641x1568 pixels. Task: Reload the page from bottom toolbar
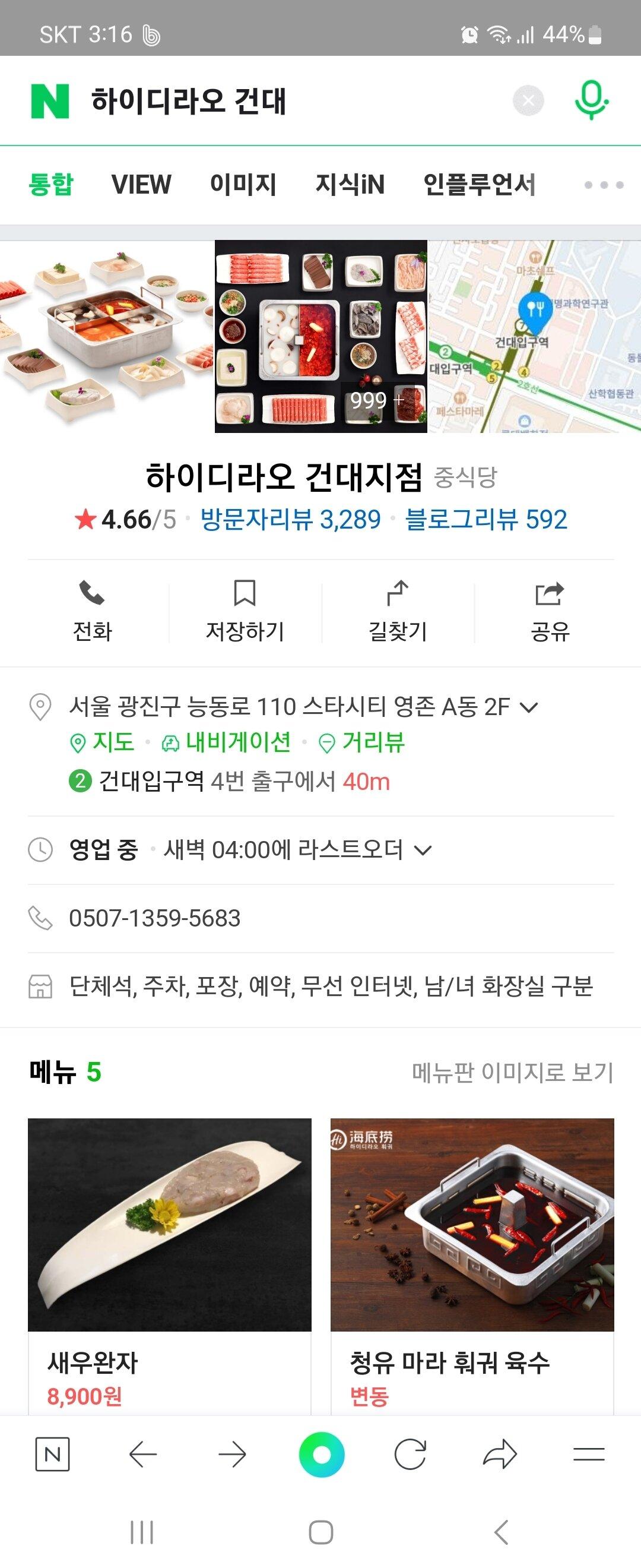pyautogui.click(x=411, y=1455)
